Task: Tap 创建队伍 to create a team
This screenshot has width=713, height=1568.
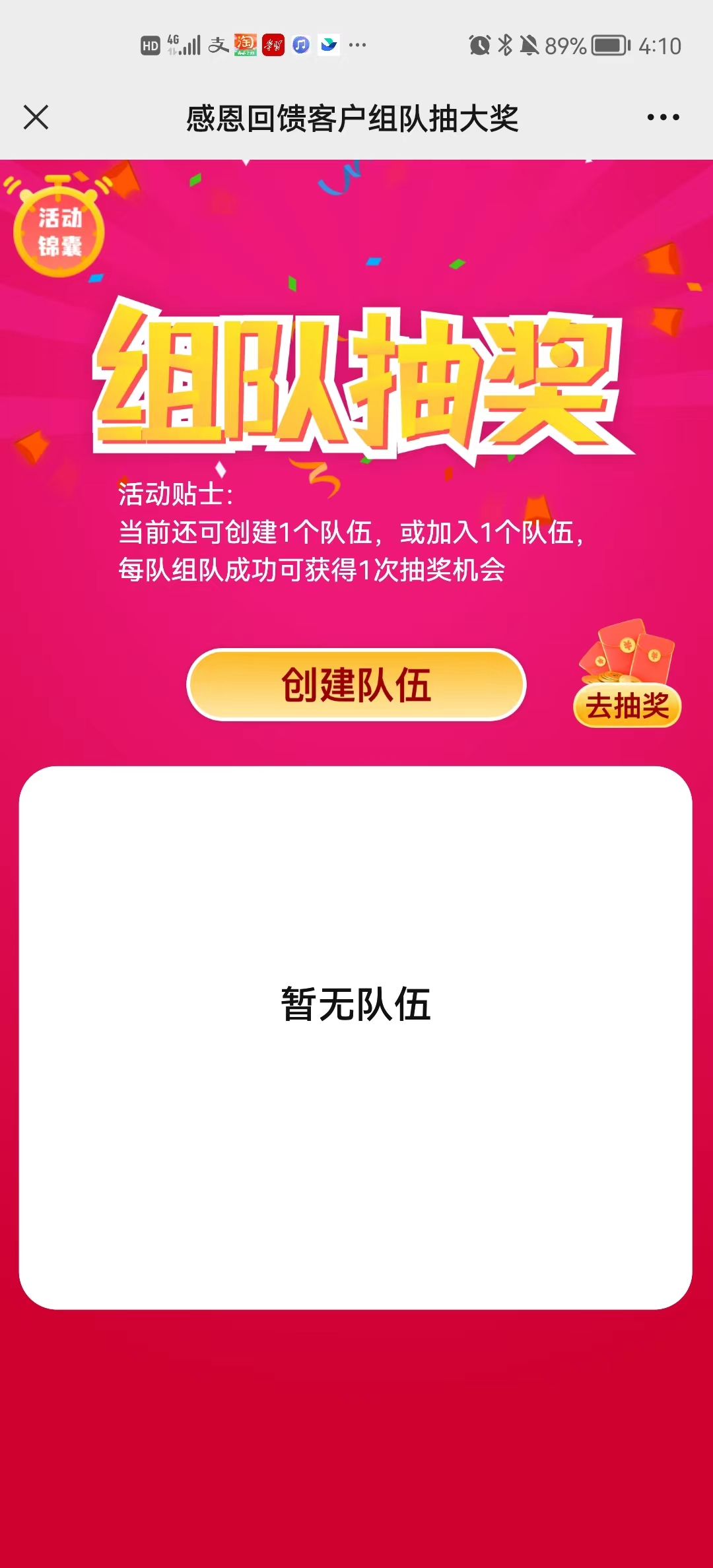Action: point(356,685)
